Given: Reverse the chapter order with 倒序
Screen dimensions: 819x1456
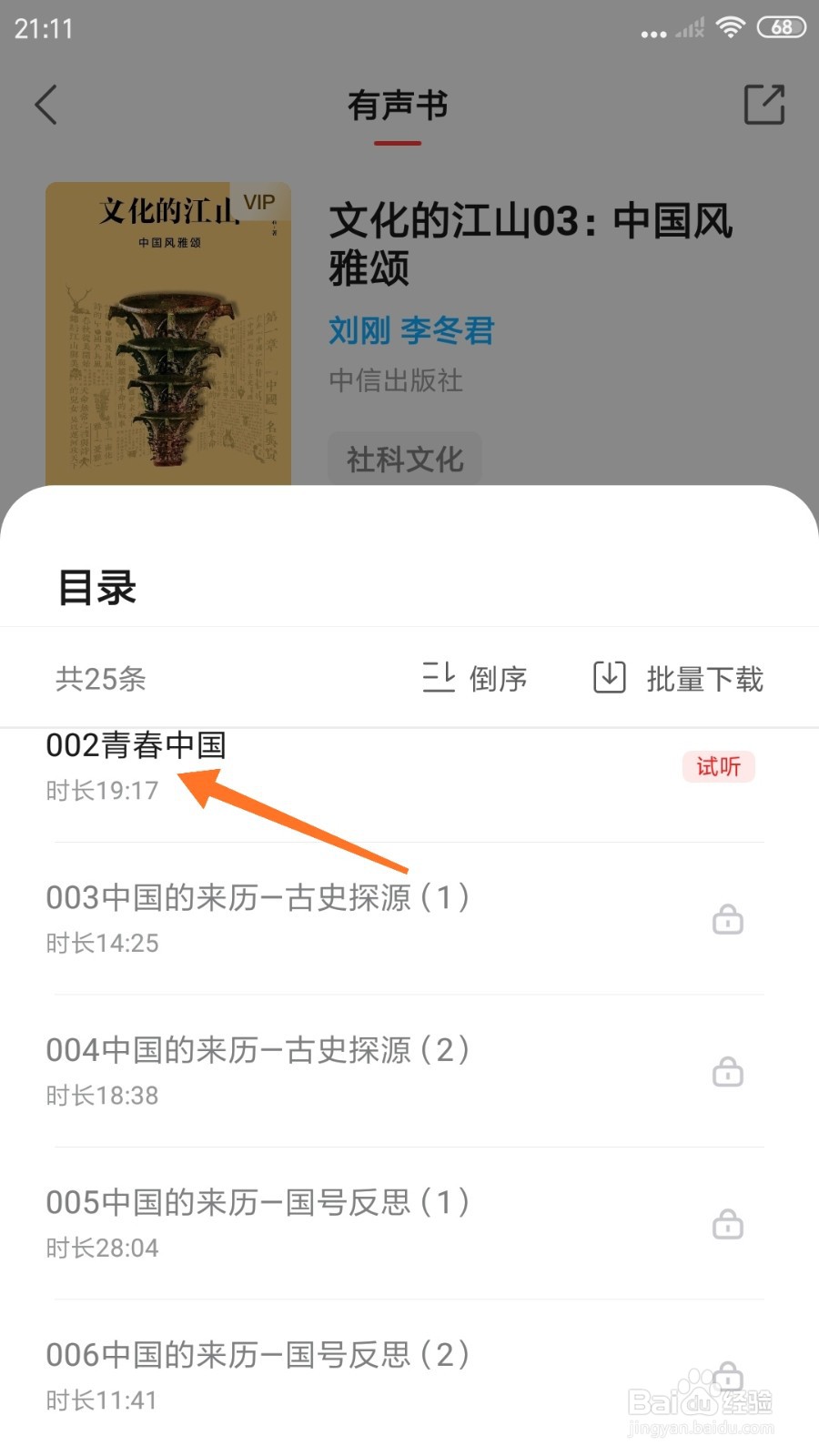Looking at the screenshot, I should pyautogui.click(x=475, y=678).
